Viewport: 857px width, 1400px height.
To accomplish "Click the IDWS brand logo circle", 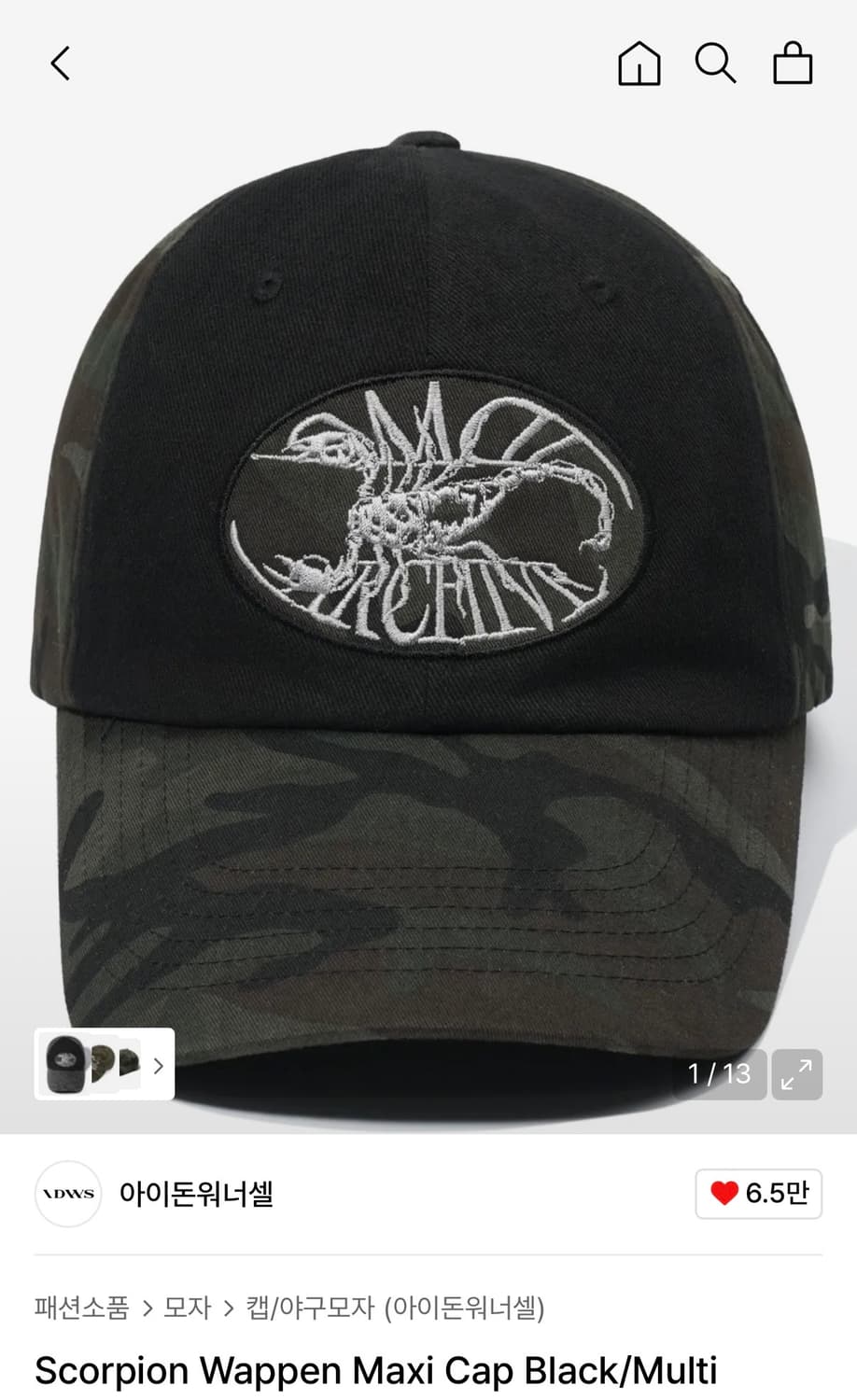I will click(66, 1194).
